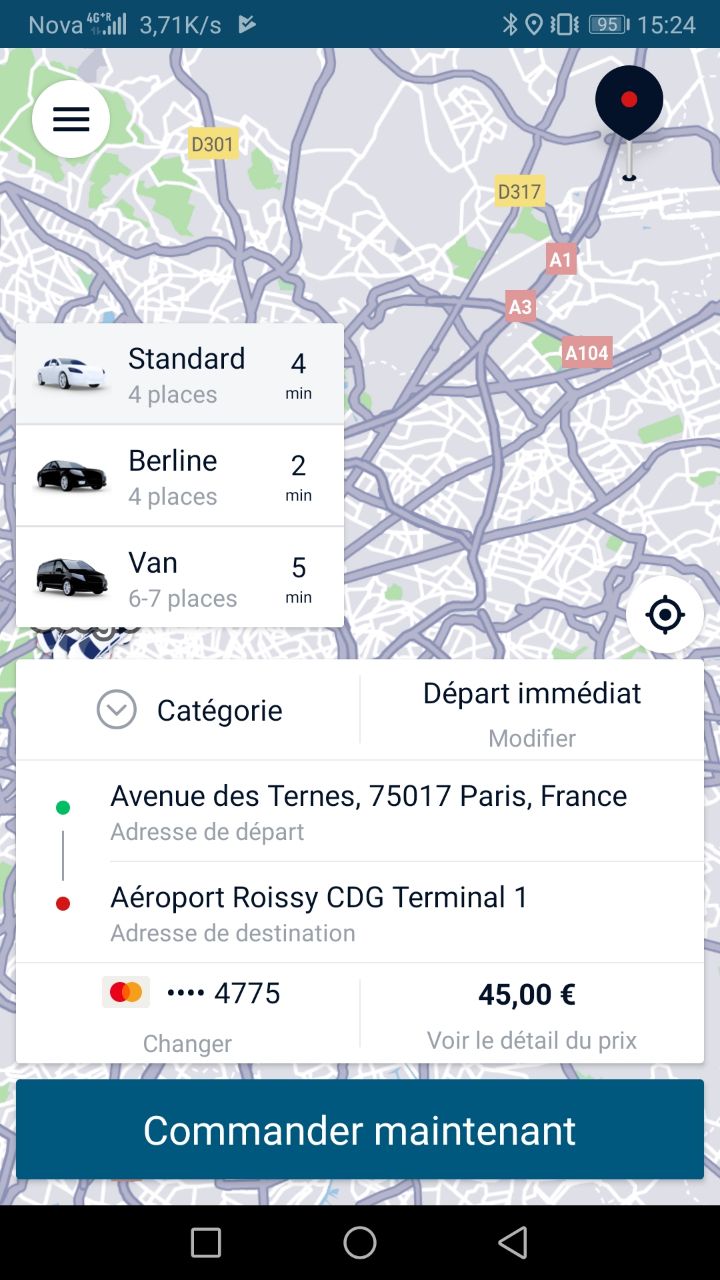Go back with system back button
This screenshot has width=720, height=1280.
pos(513,1243)
